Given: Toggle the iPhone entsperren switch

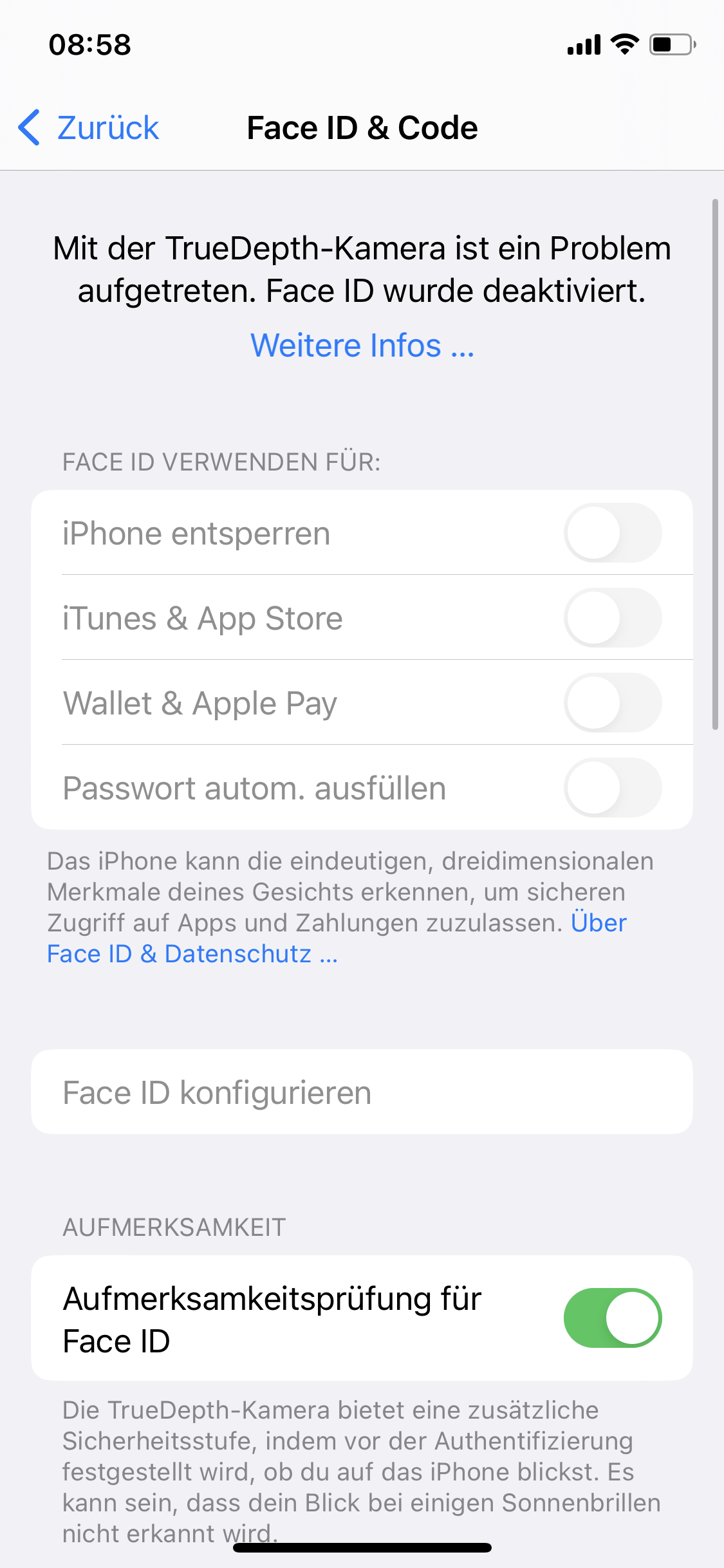Looking at the screenshot, I should tap(612, 533).
